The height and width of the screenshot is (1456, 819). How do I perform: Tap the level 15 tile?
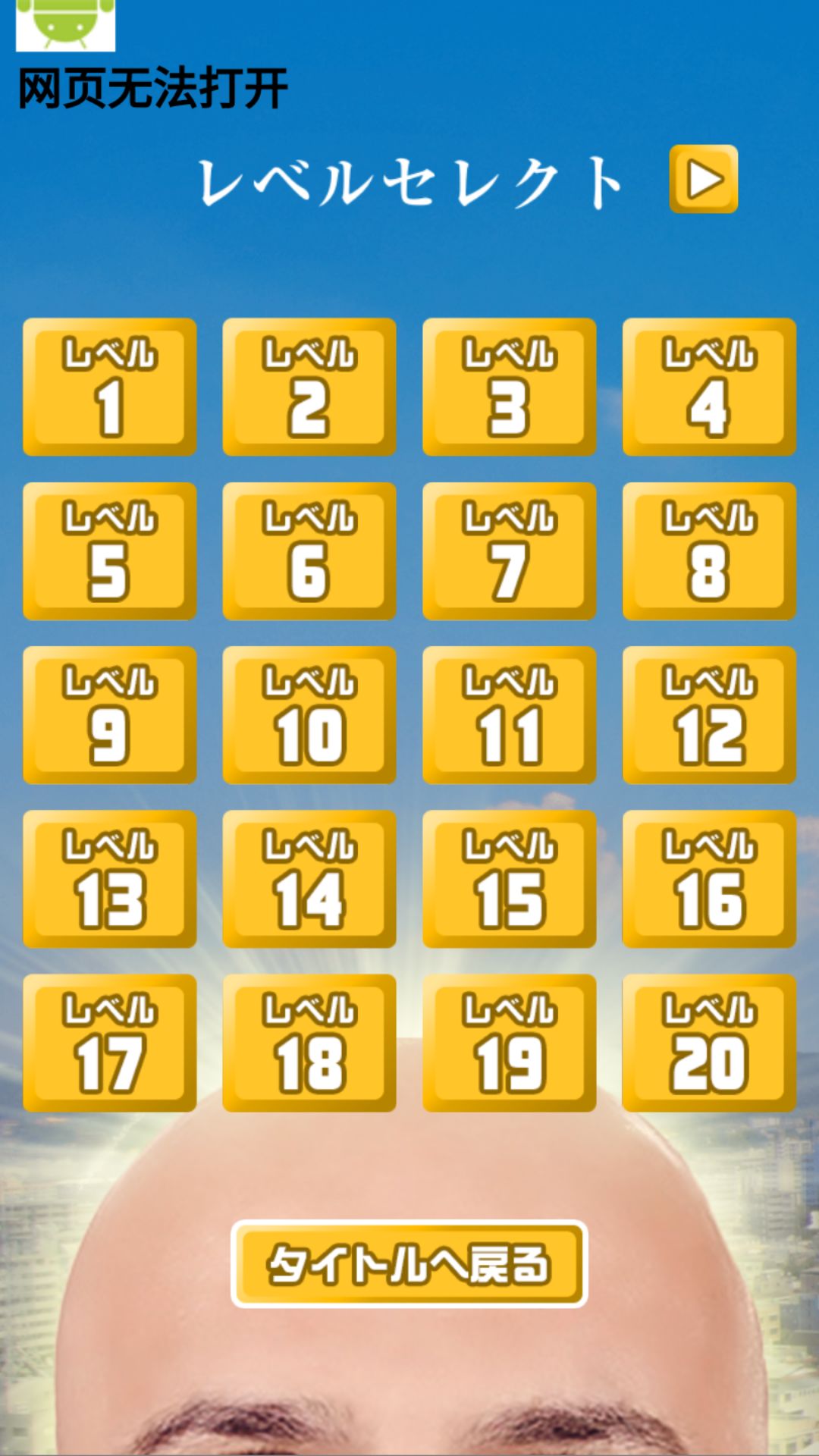509,879
